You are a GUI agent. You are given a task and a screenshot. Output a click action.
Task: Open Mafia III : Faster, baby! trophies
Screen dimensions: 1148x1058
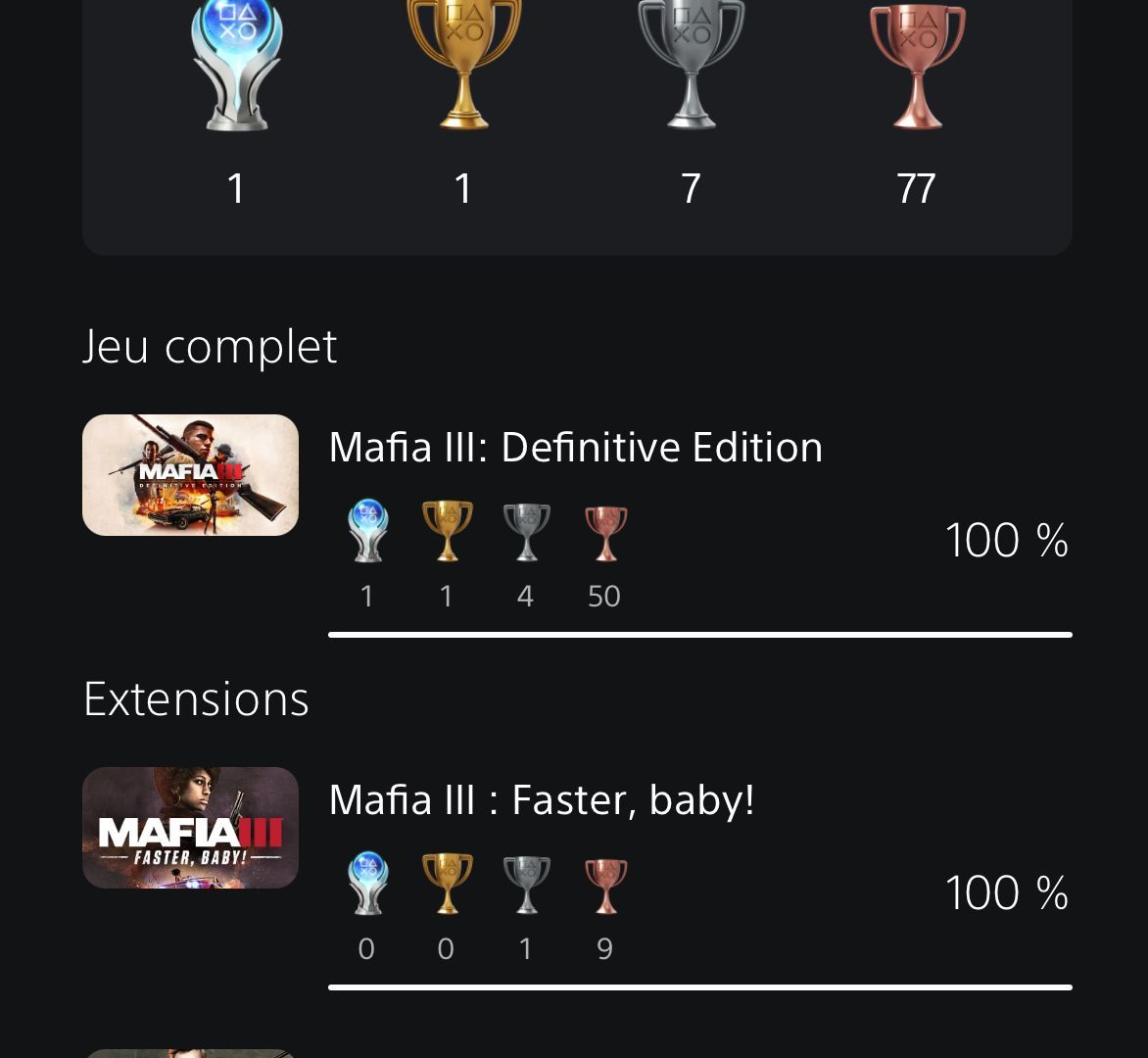pos(541,800)
